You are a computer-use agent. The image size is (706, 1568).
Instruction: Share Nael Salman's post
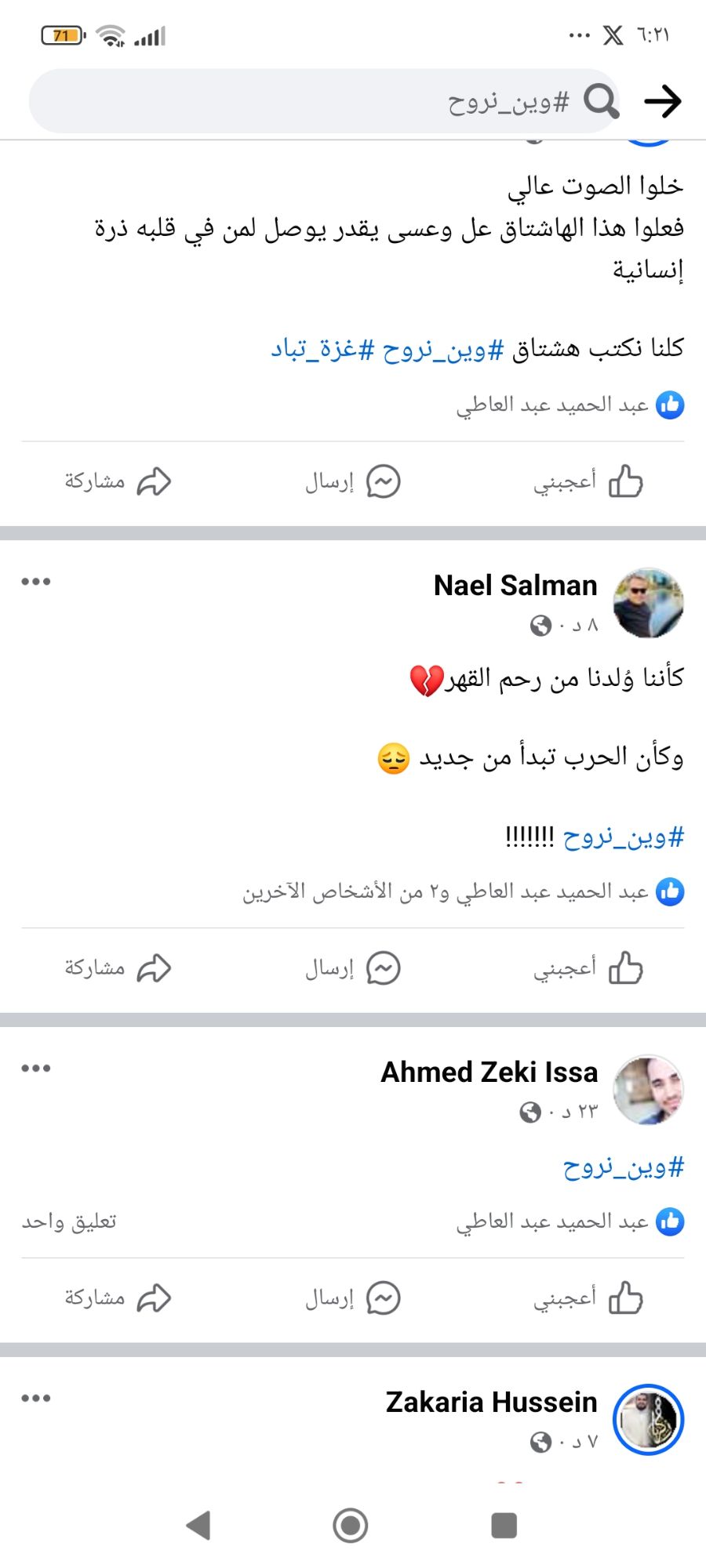click(118, 968)
